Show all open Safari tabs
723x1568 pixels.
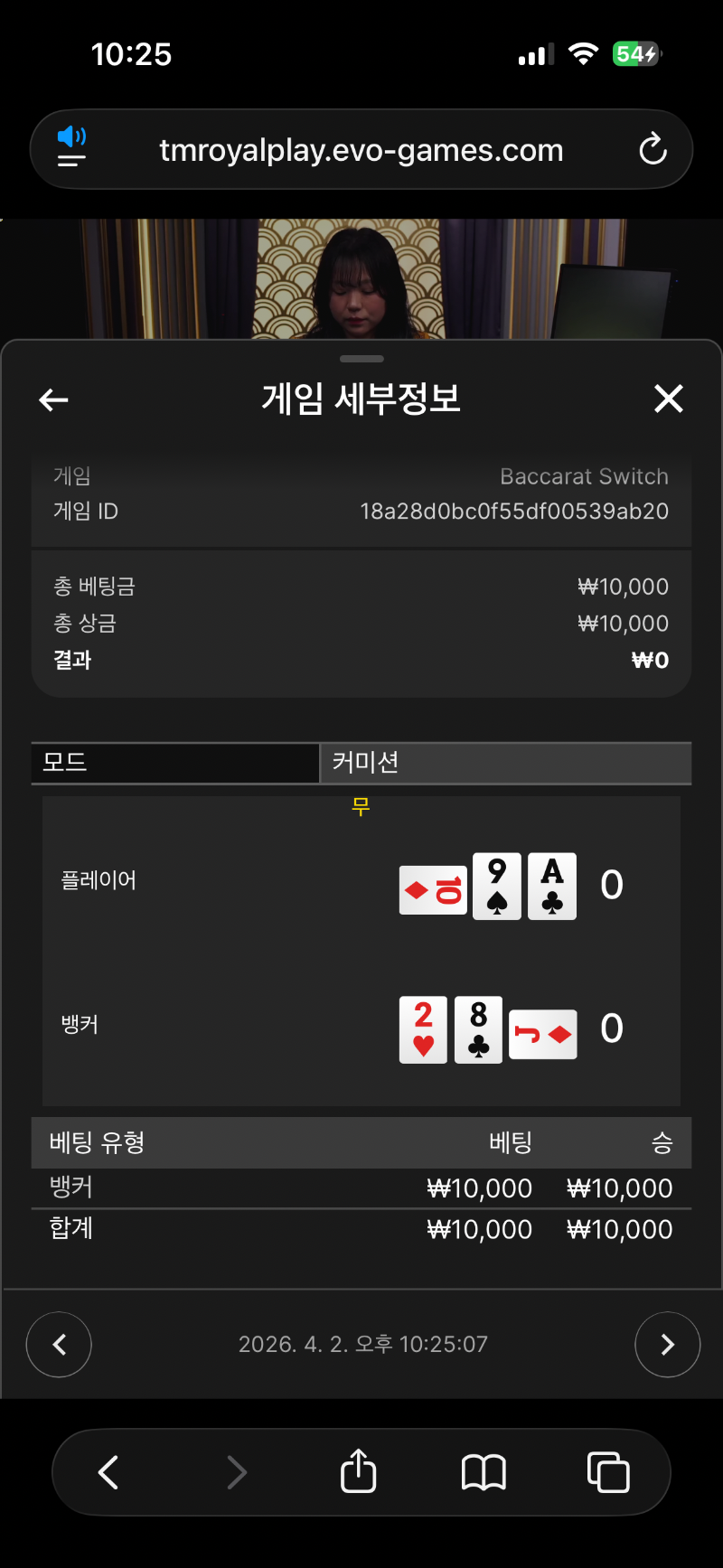[608, 1472]
